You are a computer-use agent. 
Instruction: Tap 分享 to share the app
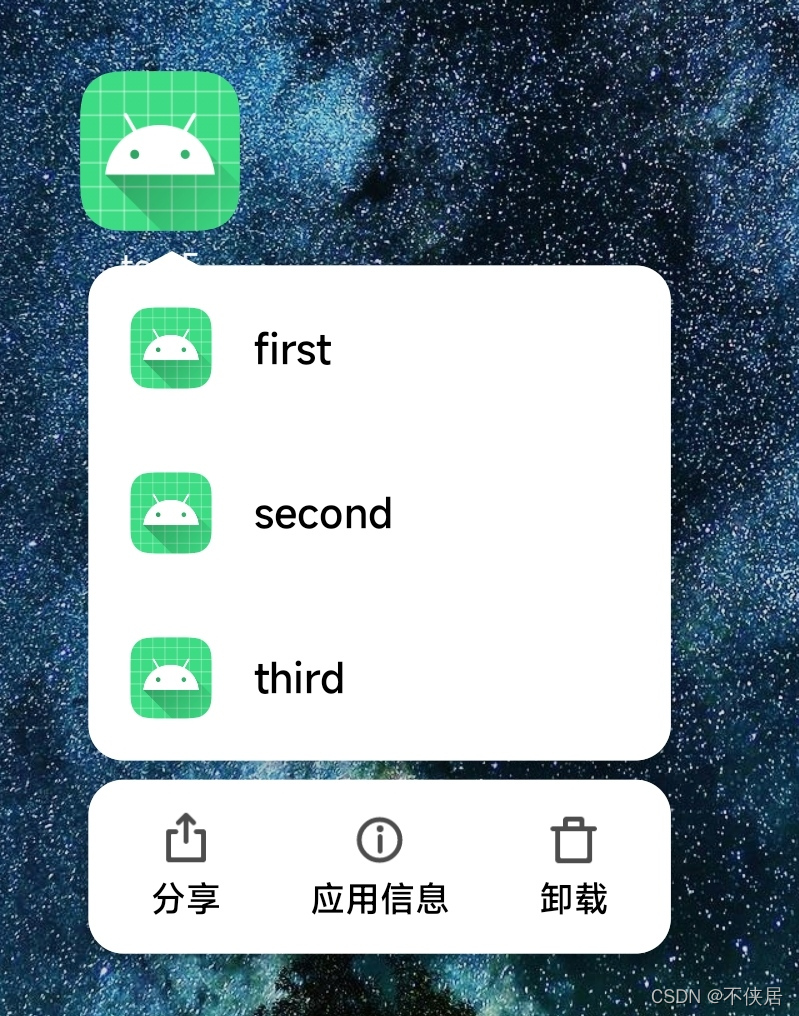pos(186,866)
